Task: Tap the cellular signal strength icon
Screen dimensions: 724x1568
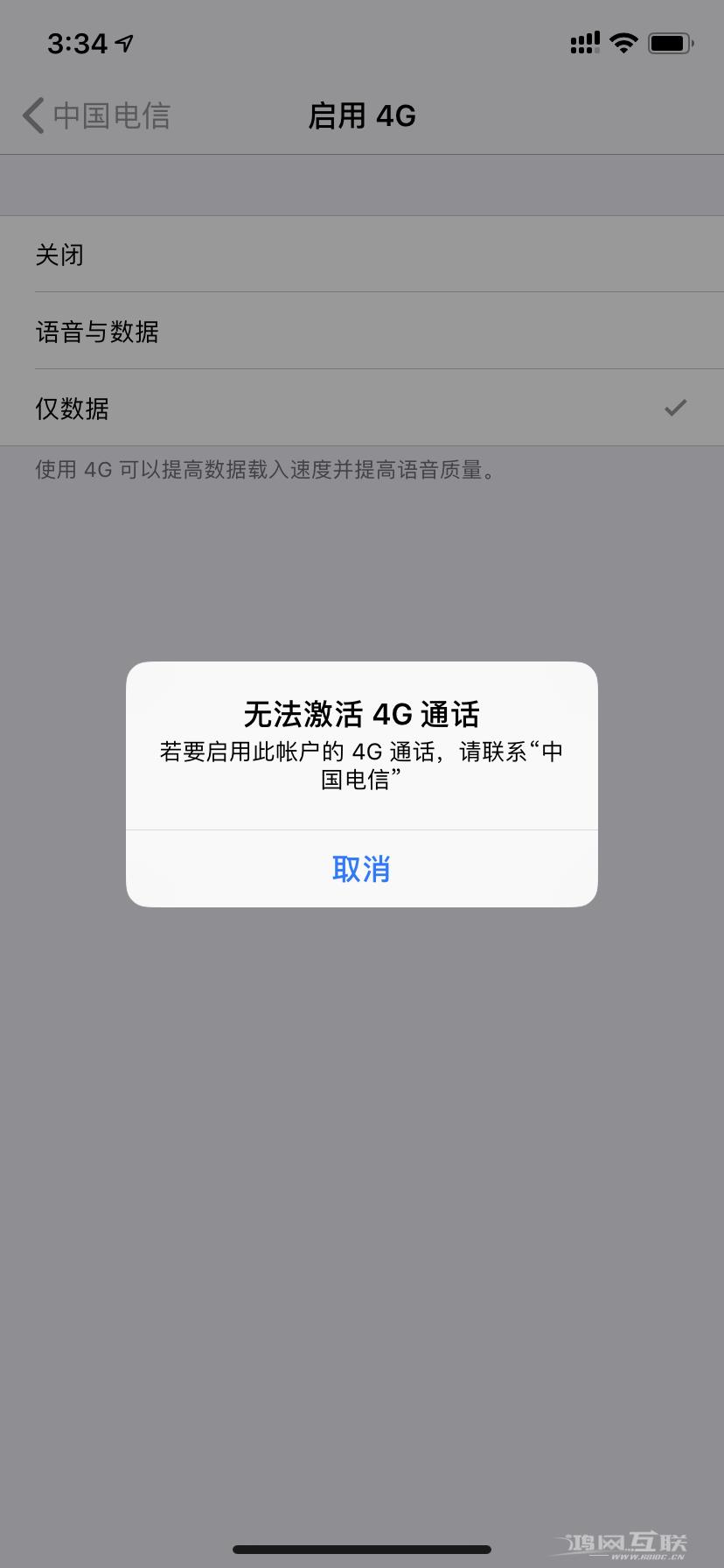Action: coord(584,41)
